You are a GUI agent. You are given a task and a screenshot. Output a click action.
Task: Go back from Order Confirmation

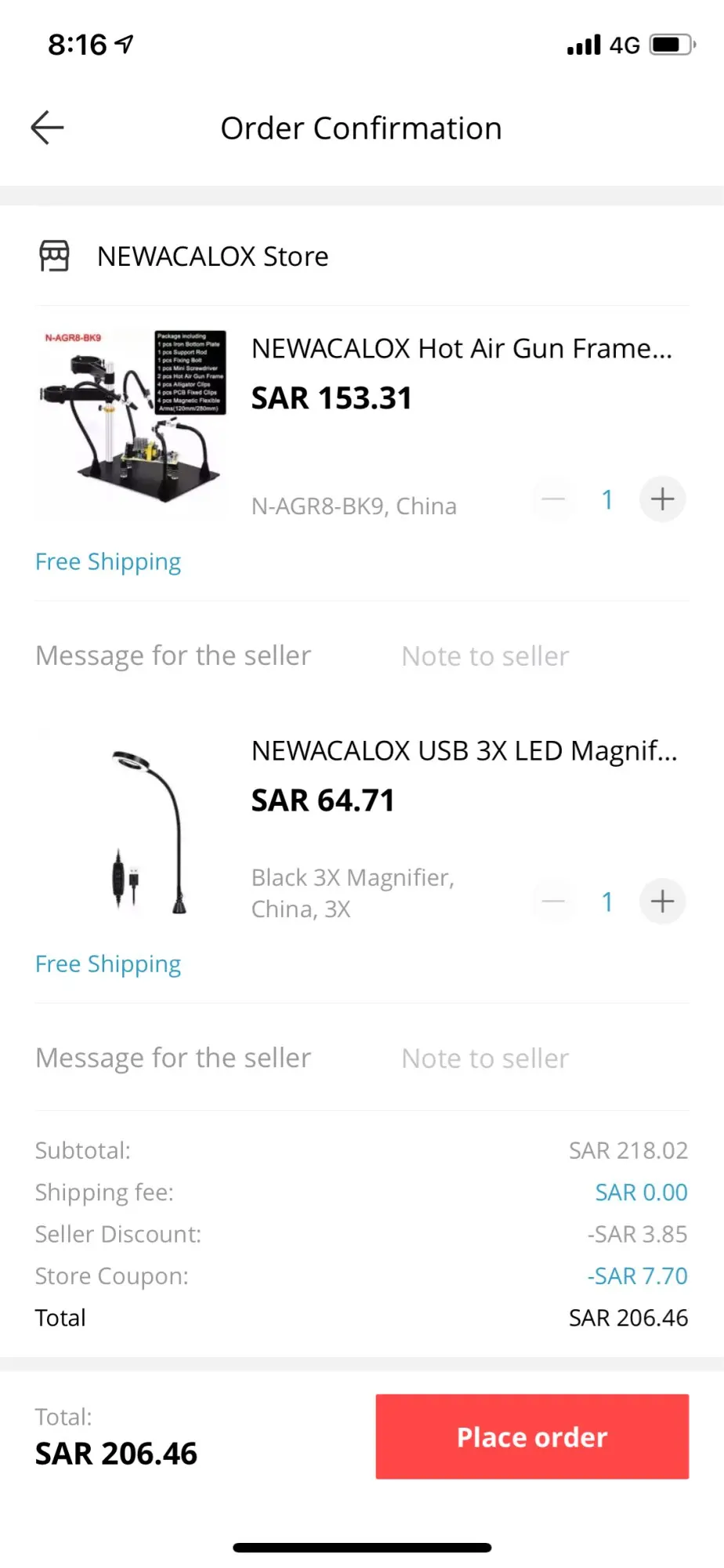click(47, 128)
